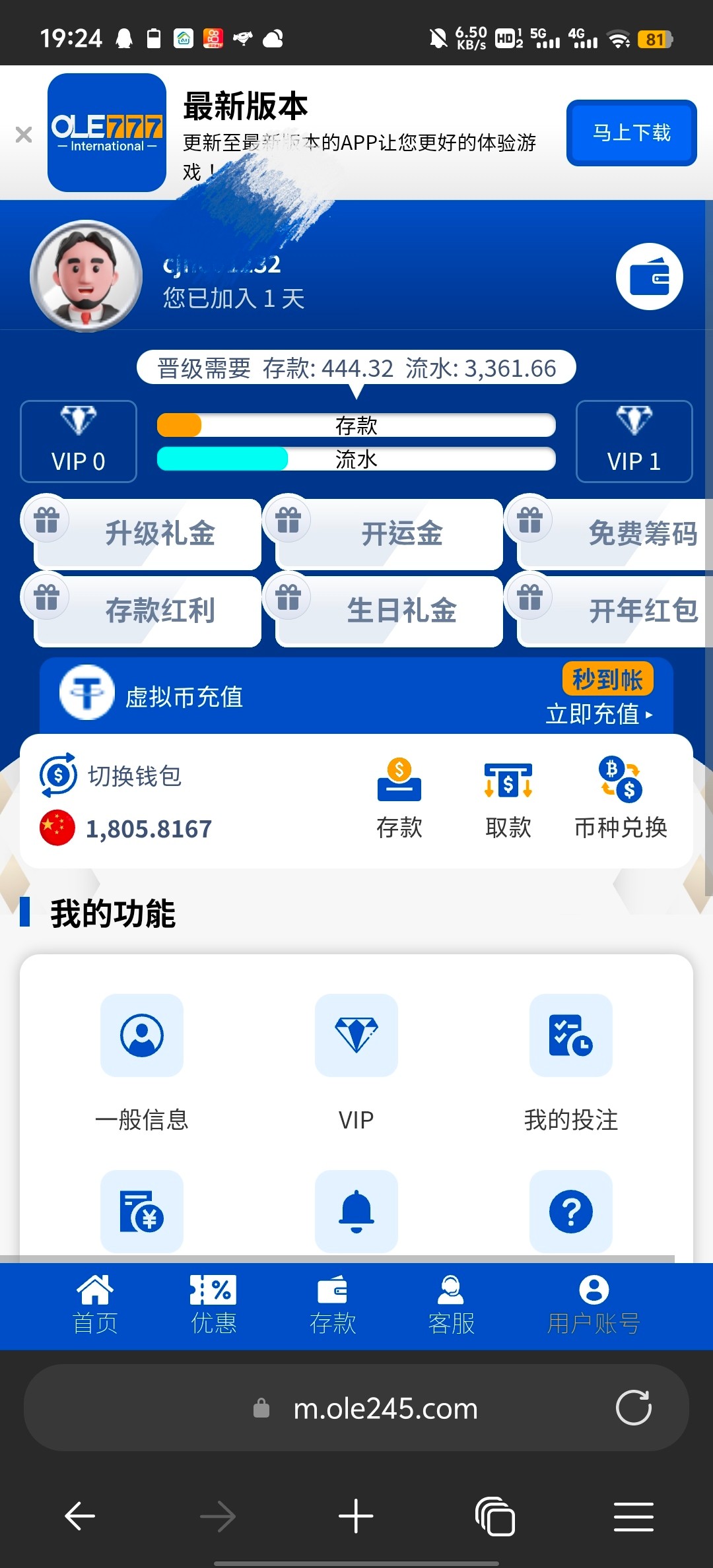Open 存款 in the wallet card

pos(399,799)
